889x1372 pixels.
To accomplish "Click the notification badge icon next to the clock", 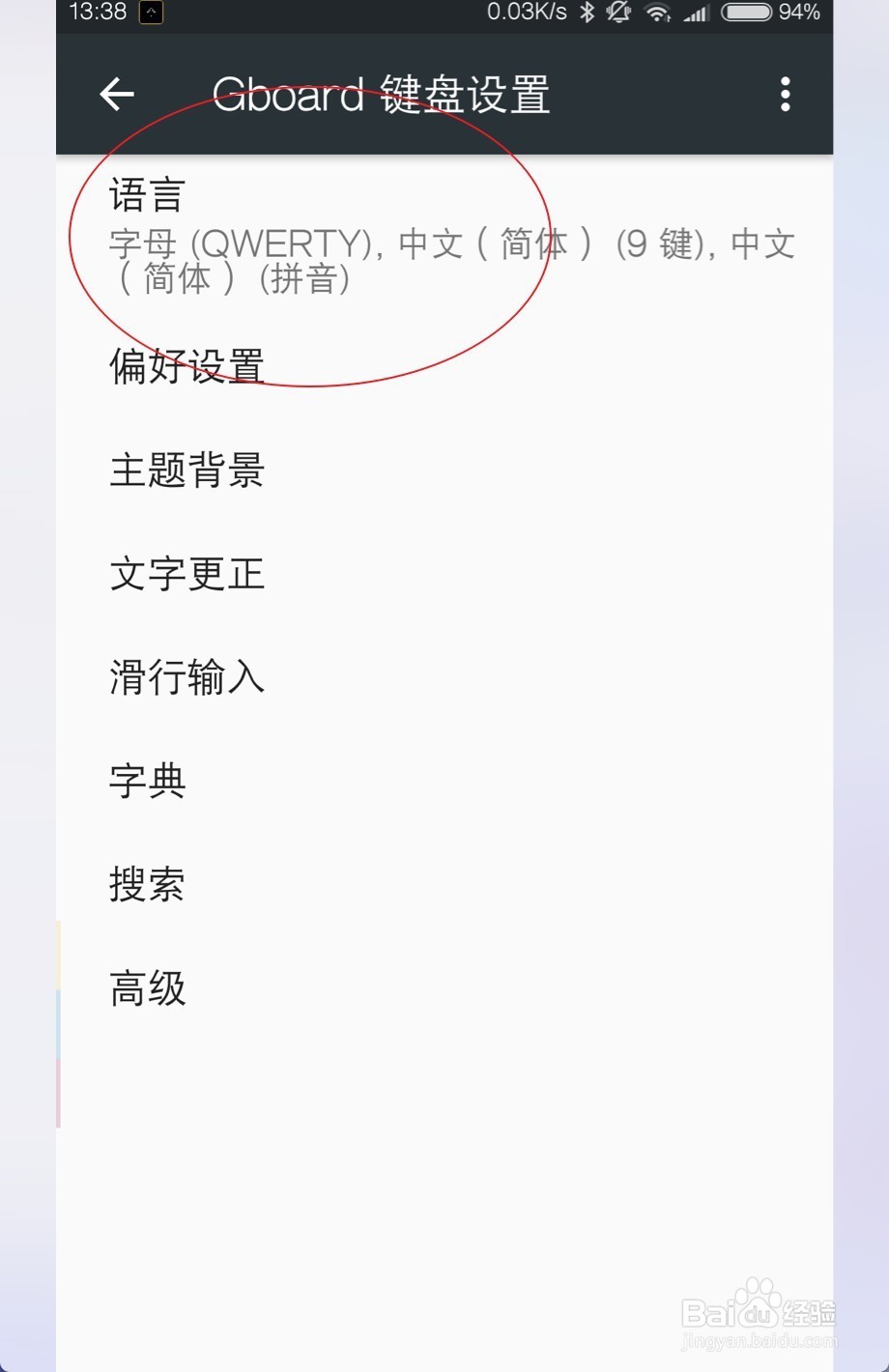I will (149, 13).
